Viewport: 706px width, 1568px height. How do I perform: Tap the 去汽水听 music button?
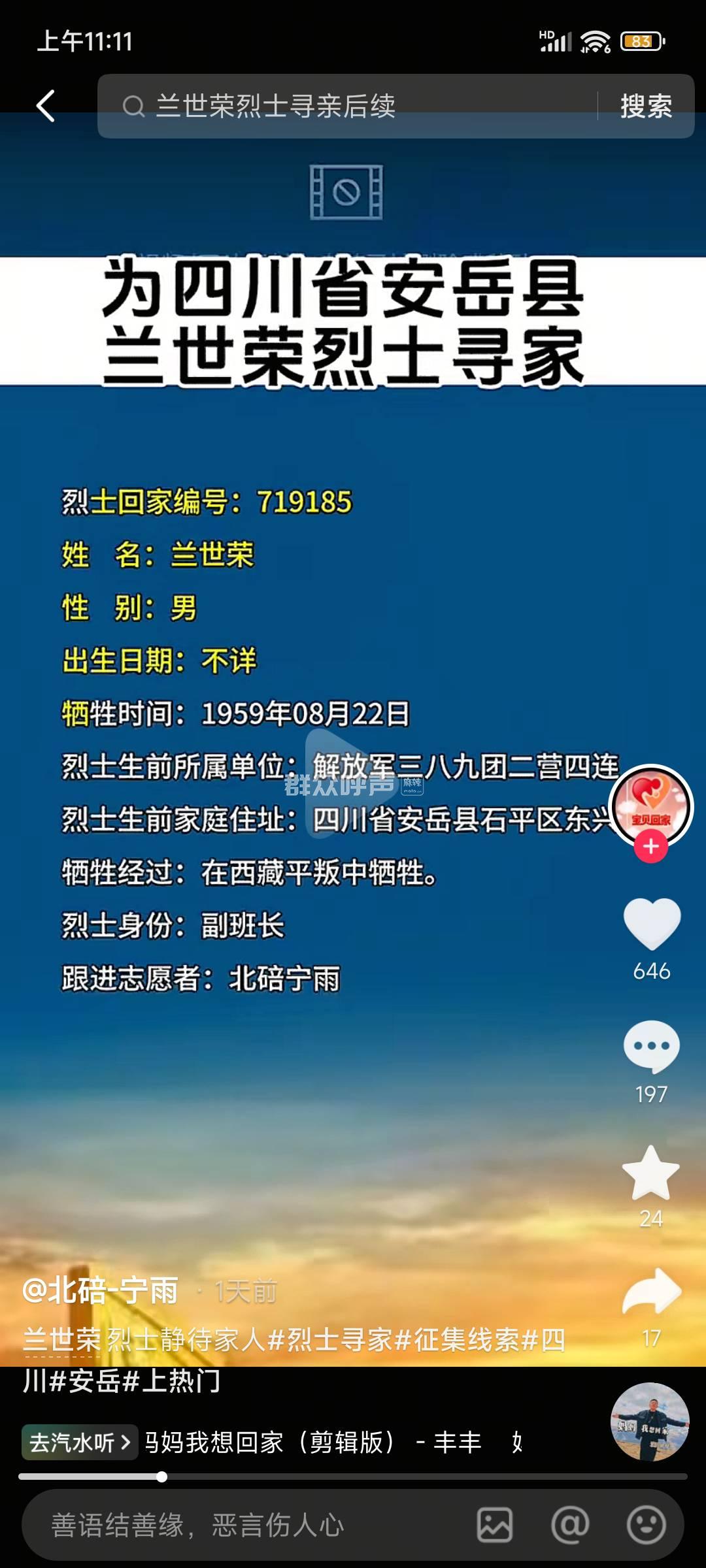[x=80, y=1442]
